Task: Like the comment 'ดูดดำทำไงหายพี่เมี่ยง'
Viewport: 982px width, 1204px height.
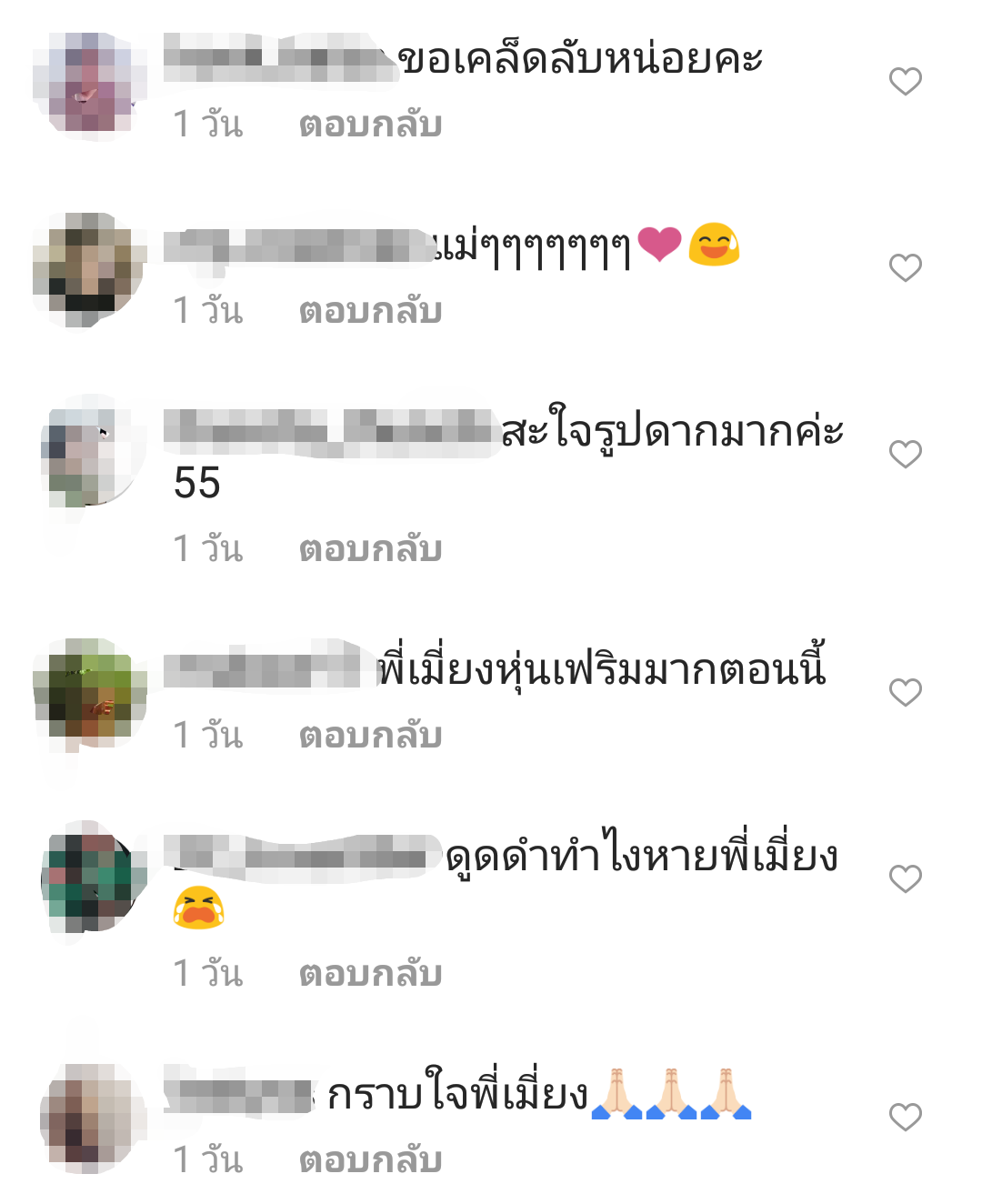Action: click(905, 879)
